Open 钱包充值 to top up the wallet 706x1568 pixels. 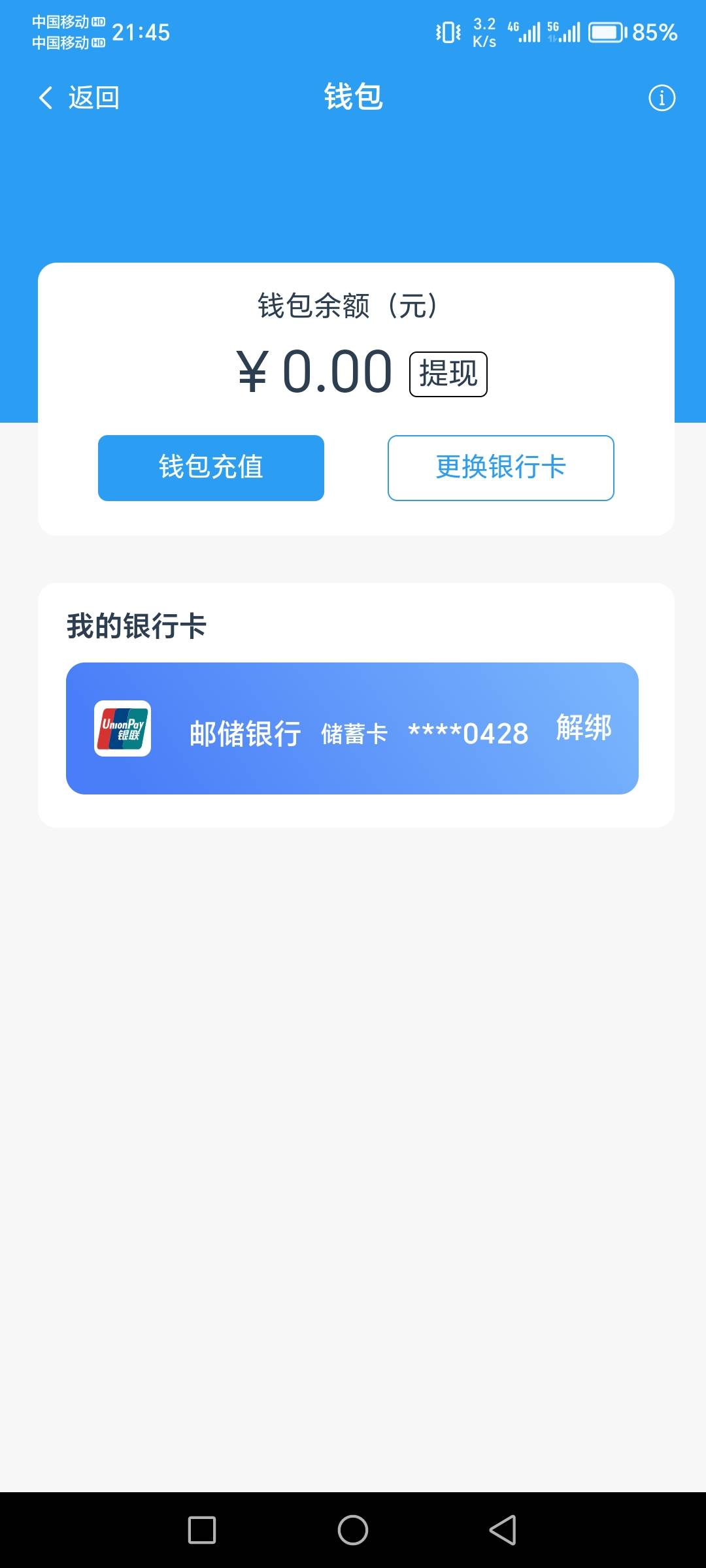211,468
